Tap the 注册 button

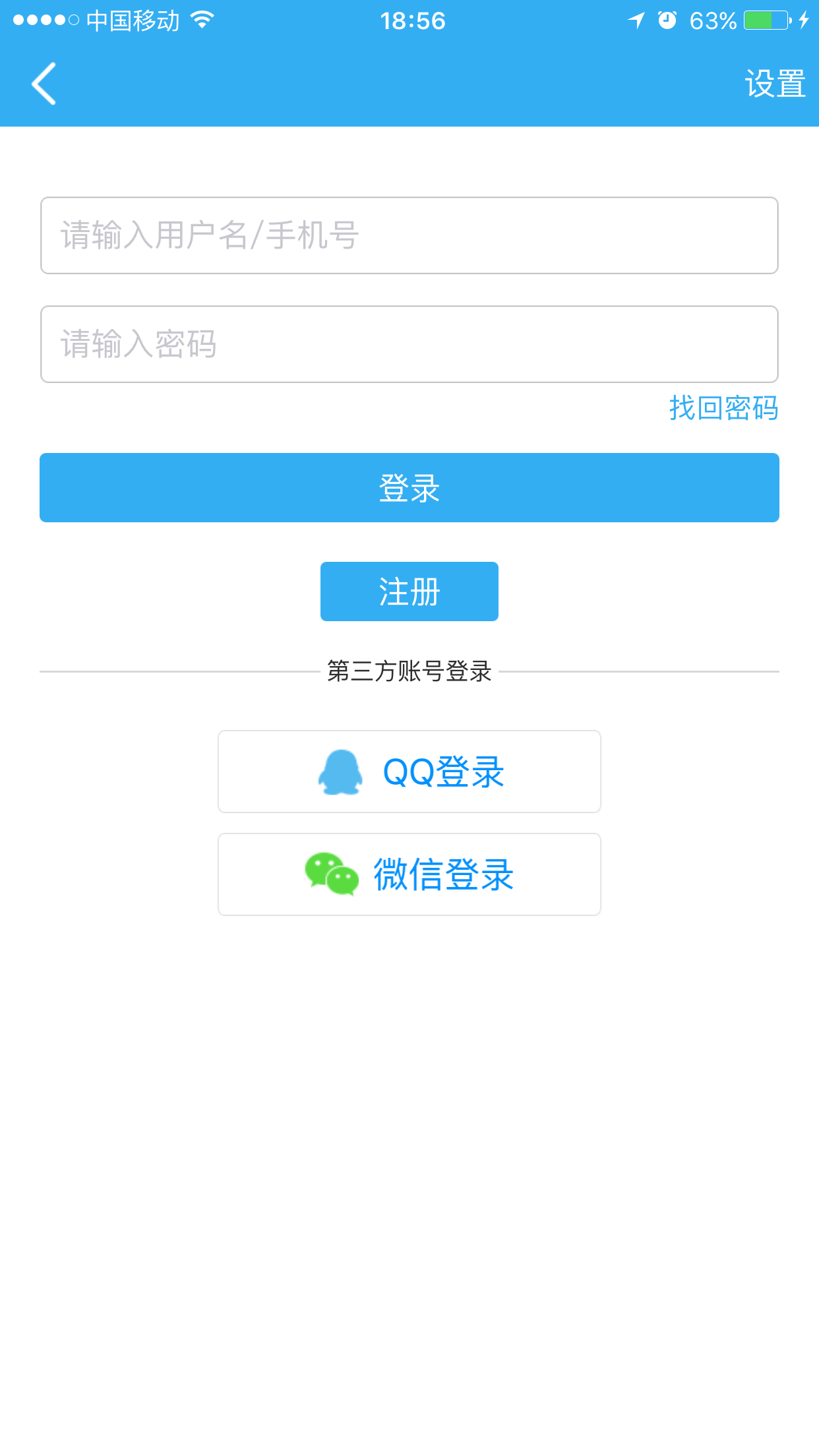click(409, 591)
